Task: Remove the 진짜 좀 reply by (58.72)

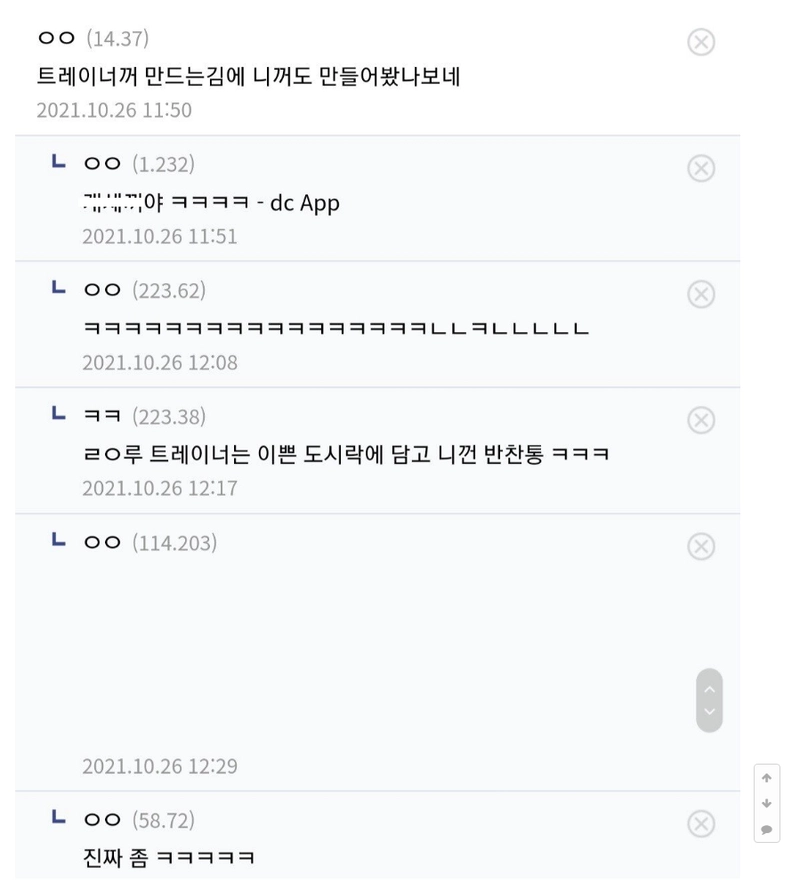Action: tap(701, 824)
